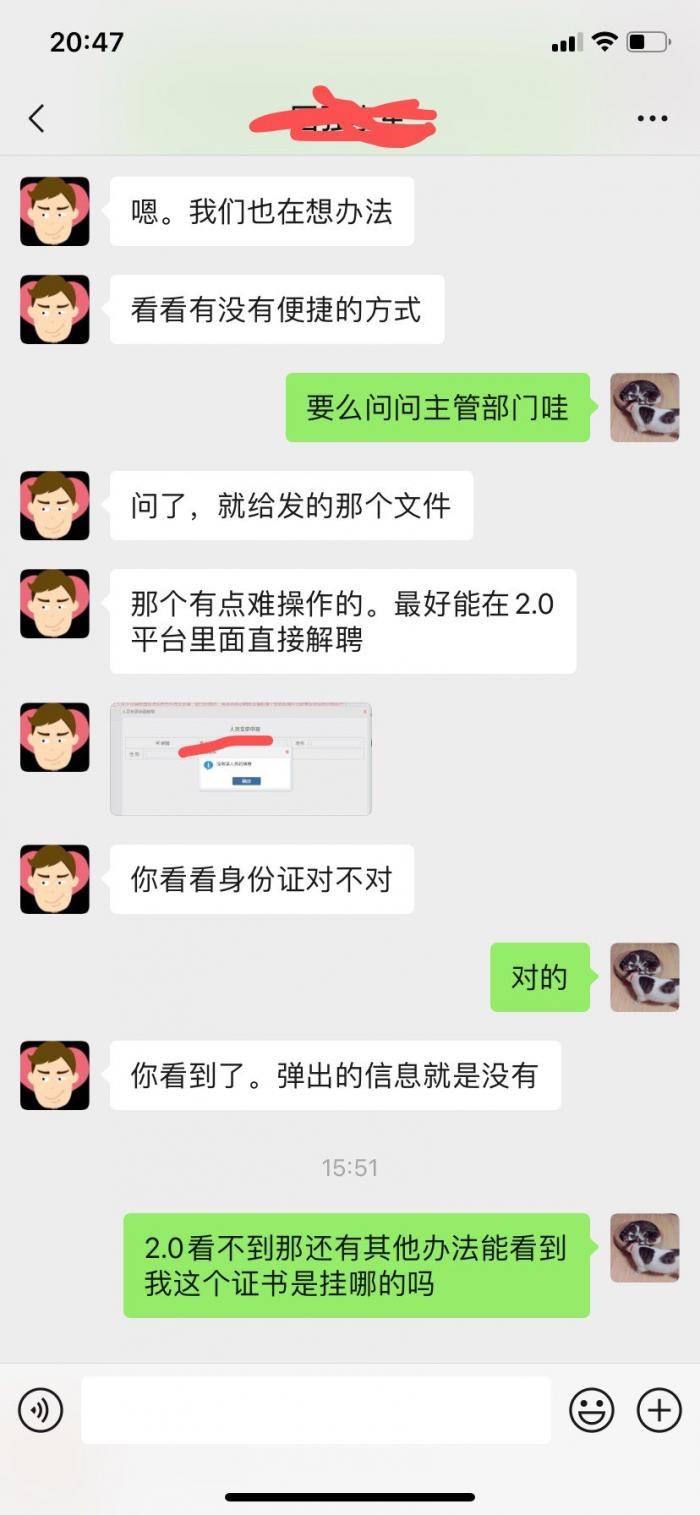Tap the message text field
This screenshot has height=1515, width=700.
(x=315, y=1410)
